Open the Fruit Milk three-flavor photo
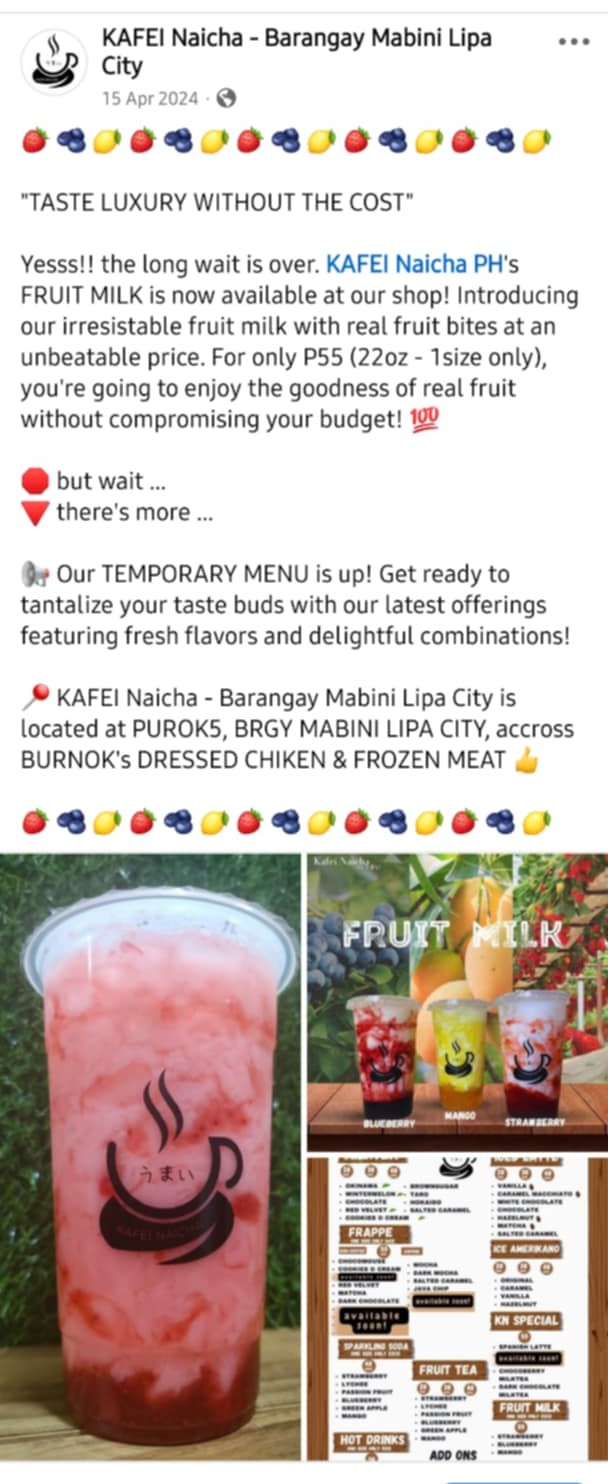Screen dimensions: 608x1484 (456, 1000)
